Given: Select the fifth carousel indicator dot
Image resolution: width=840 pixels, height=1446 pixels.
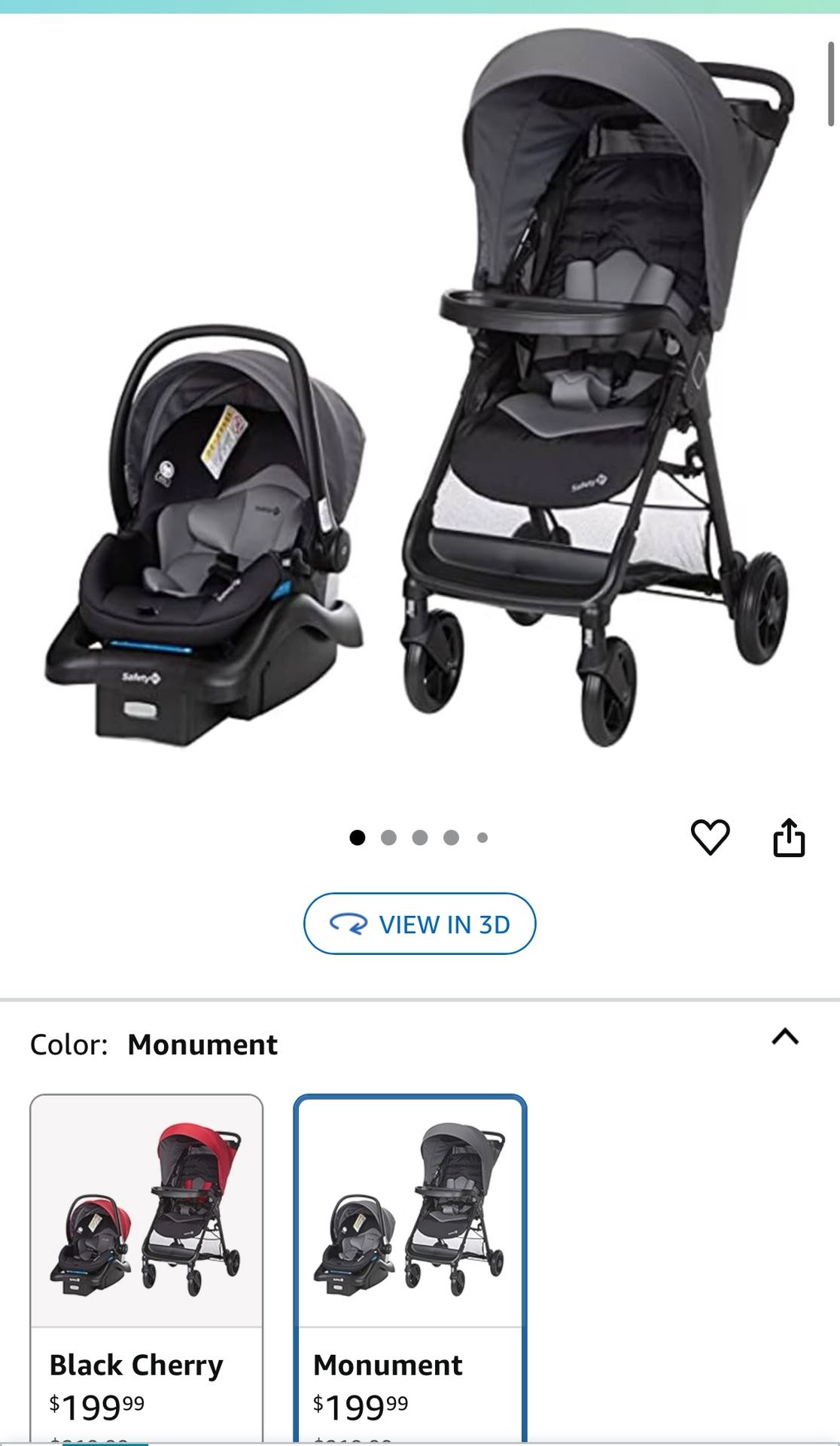Looking at the screenshot, I should tap(481, 836).
